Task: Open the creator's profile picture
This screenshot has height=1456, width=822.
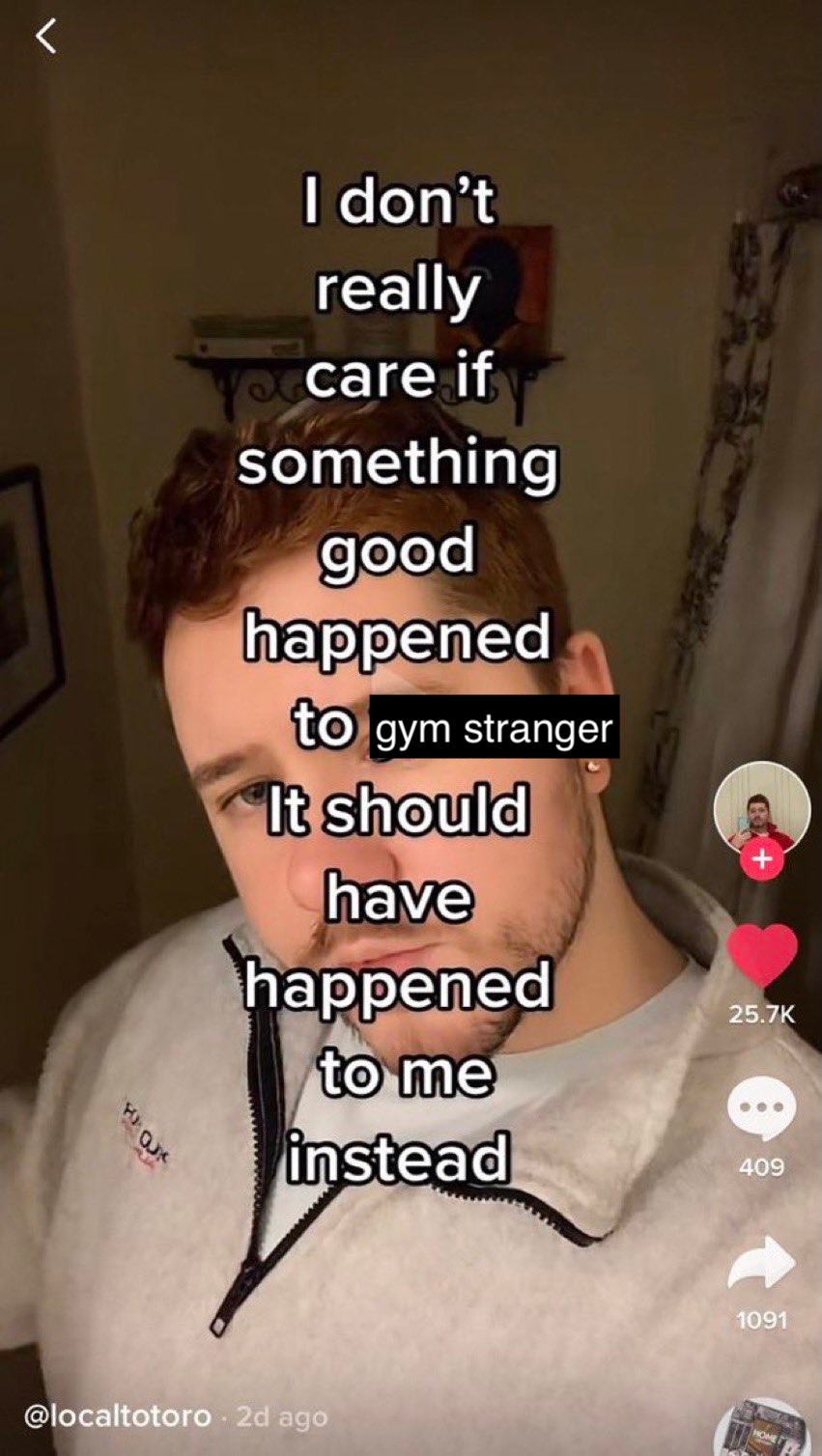Action: click(761, 804)
